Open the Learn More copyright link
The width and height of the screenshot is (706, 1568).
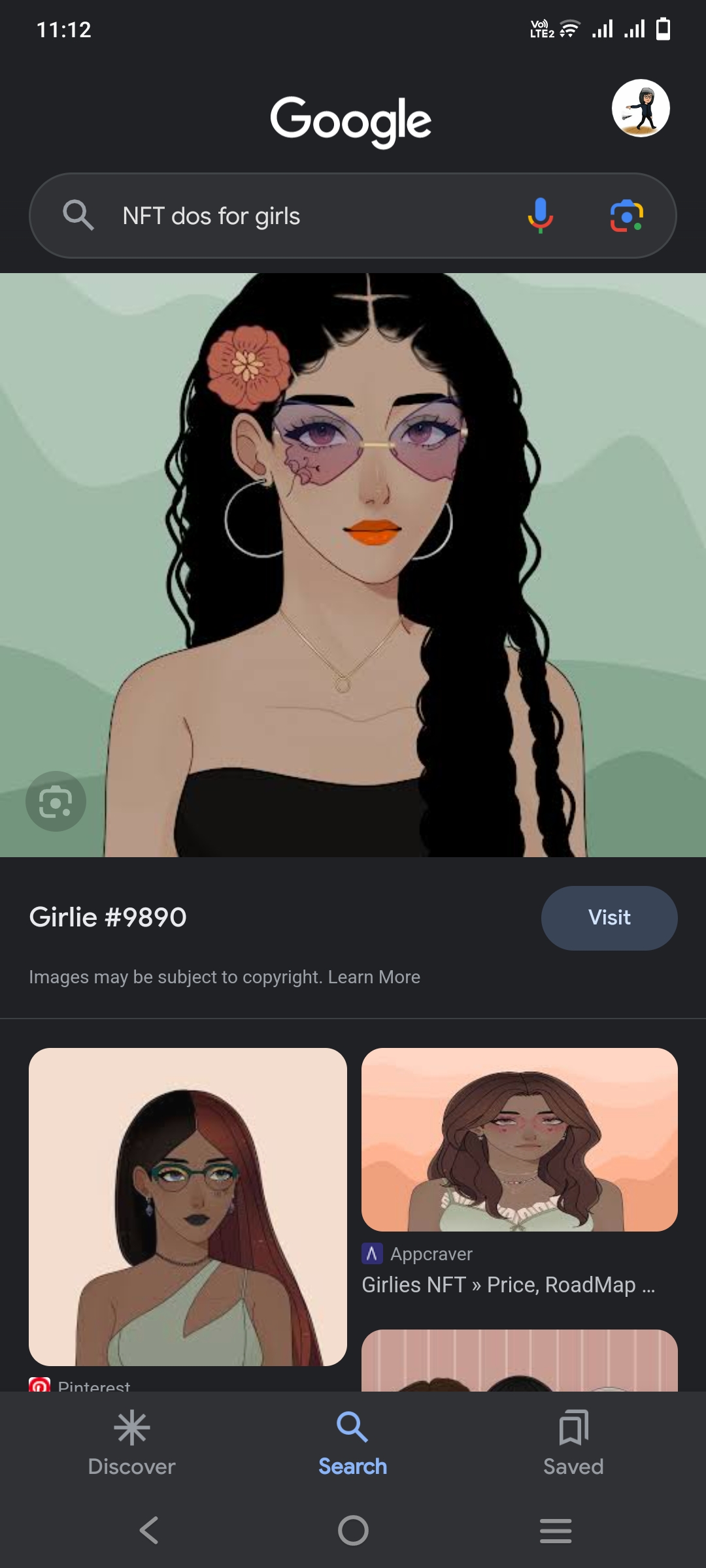[374, 977]
